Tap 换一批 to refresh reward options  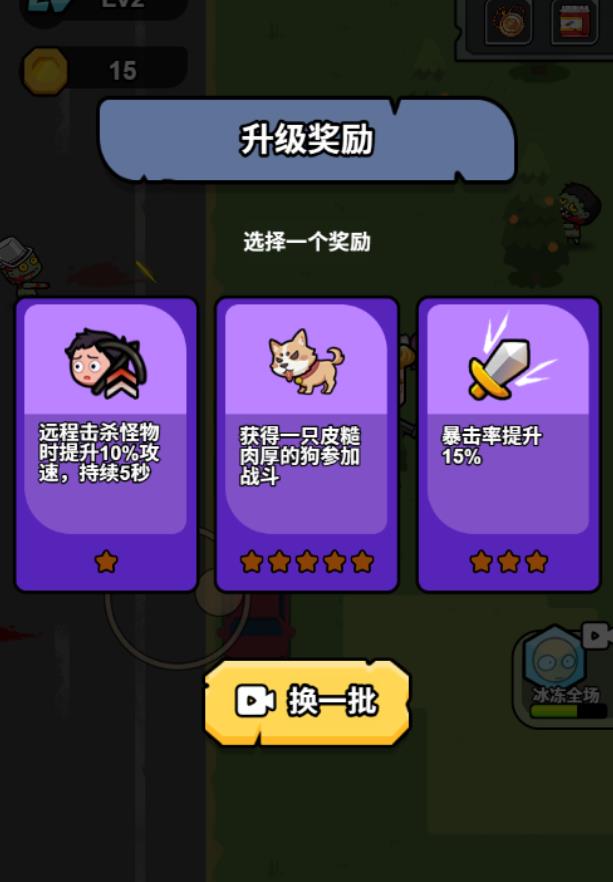(307, 702)
